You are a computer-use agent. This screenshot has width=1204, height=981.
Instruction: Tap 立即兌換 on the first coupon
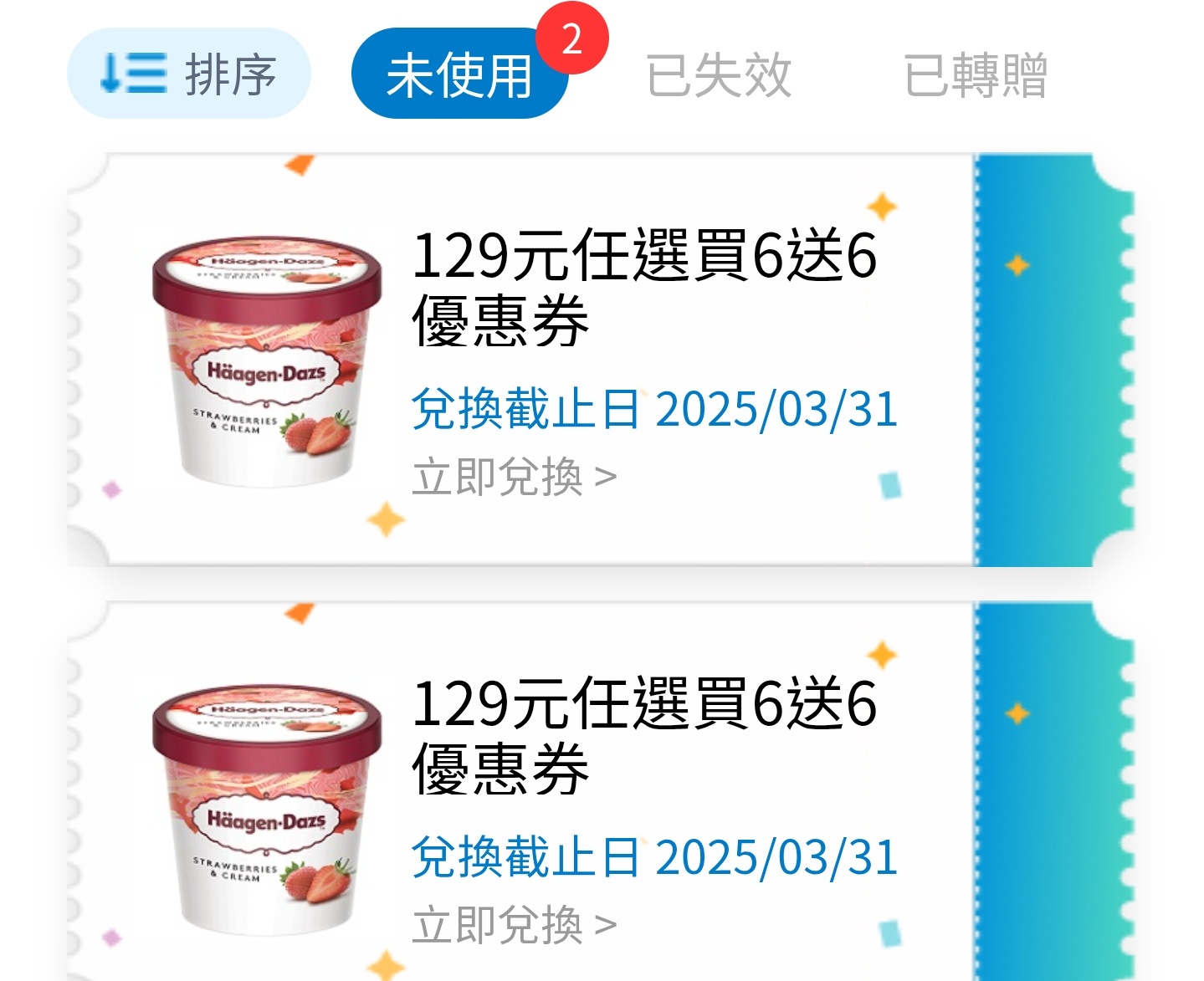pos(514,478)
